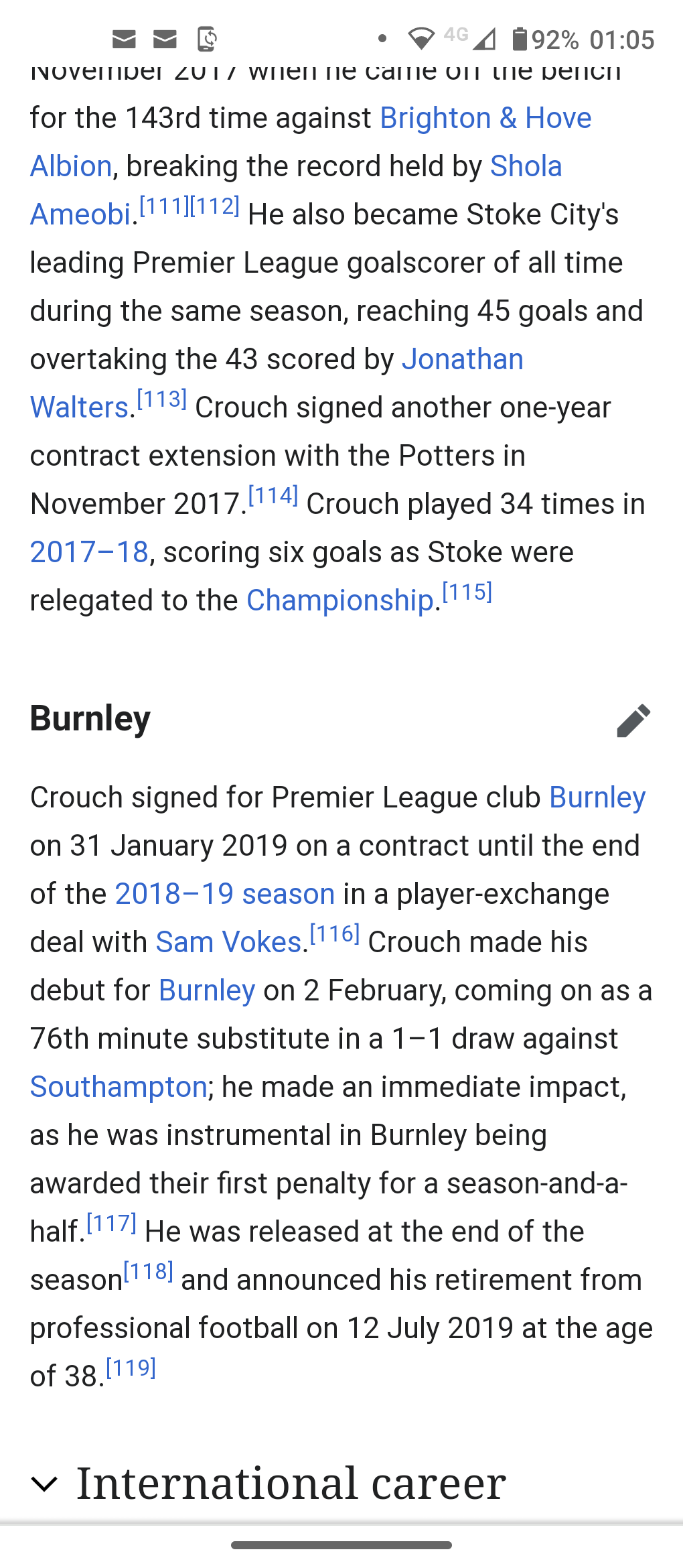Open Sam Vokes's article
This screenshot has height=1568, width=683.
[x=228, y=943]
